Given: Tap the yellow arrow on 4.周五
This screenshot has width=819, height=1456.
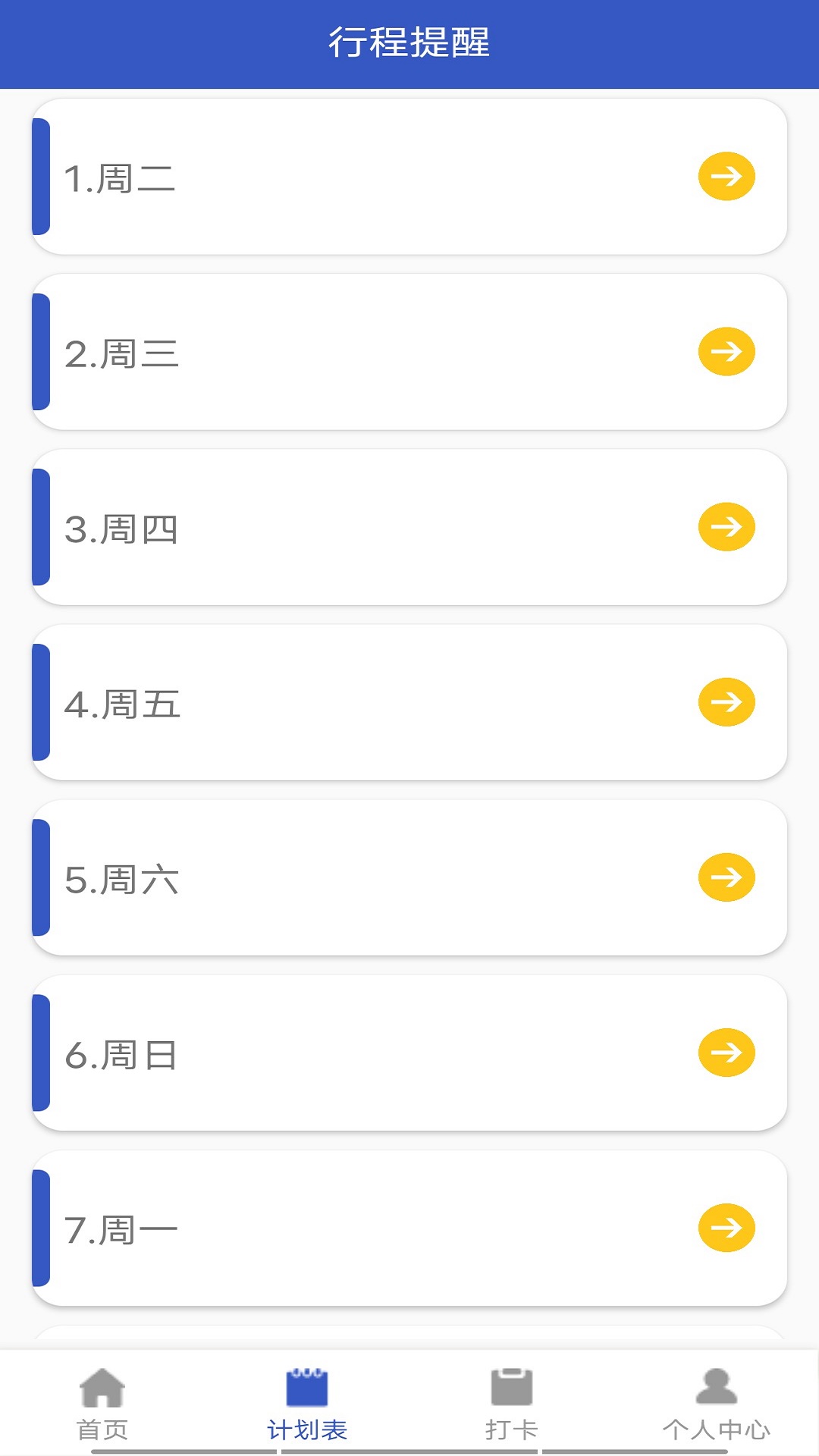Looking at the screenshot, I should pyautogui.click(x=726, y=702).
